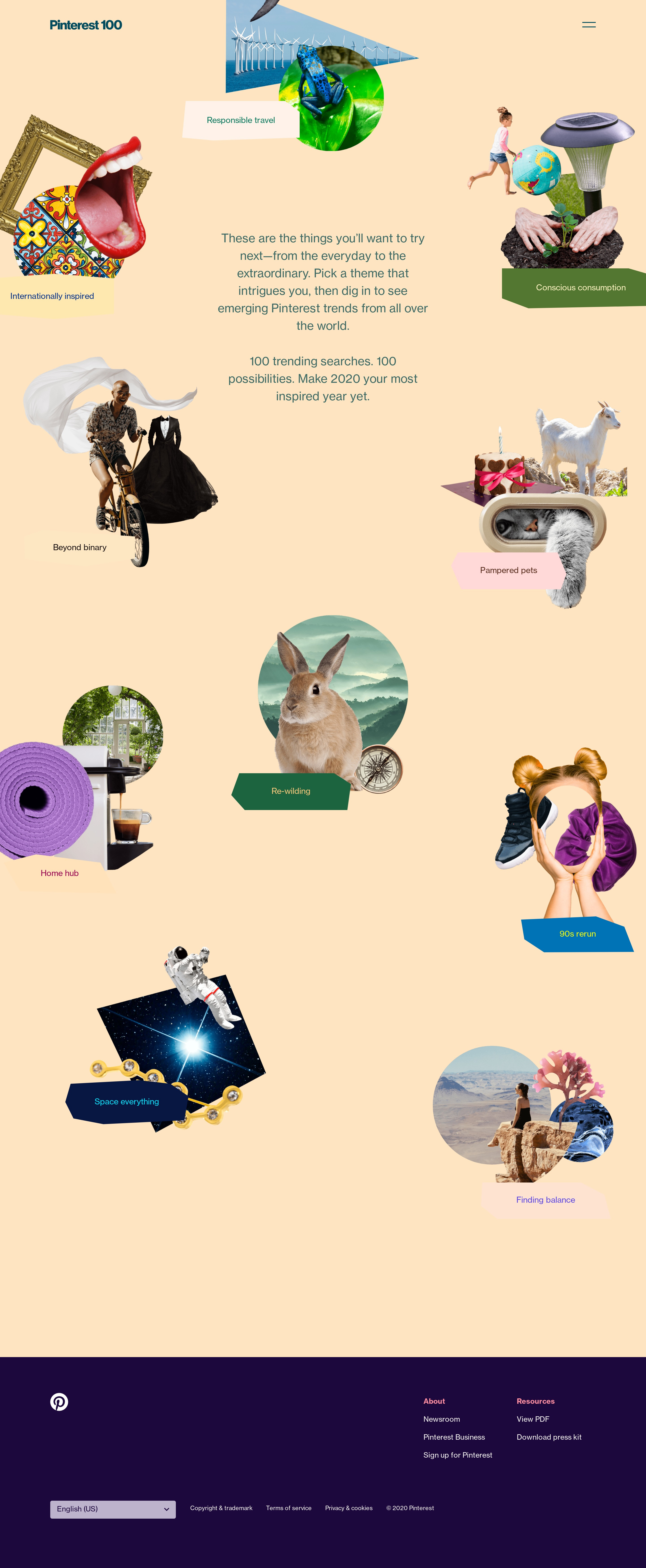Expand the English (US) language dropdown
The image size is (646, 1568).
[113, 1510]
